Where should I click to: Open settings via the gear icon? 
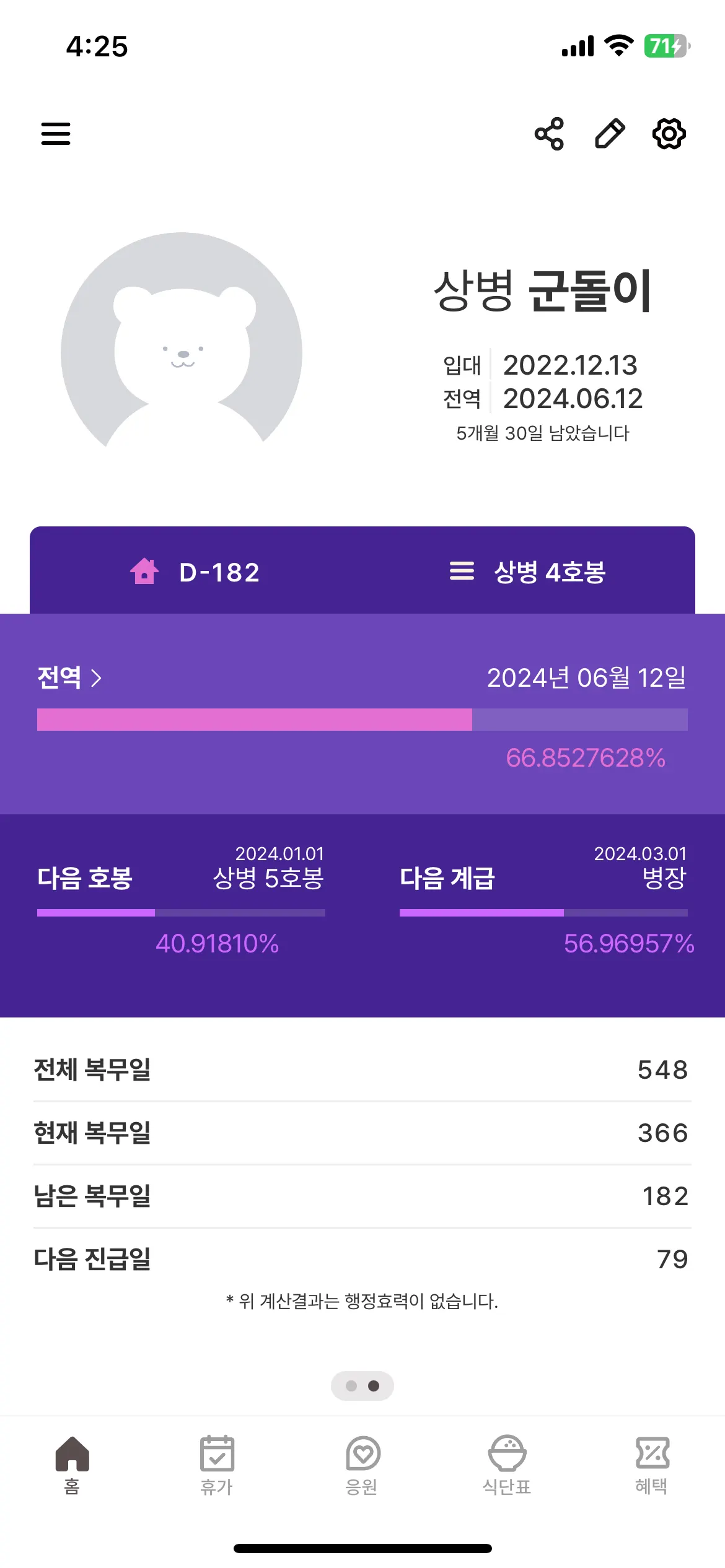(x=669, y=134)
